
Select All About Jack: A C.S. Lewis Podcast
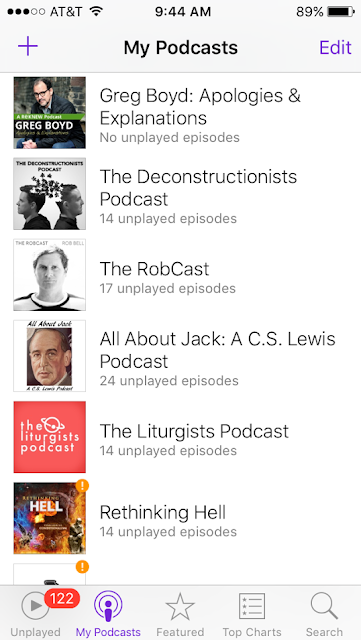(180, 356)
